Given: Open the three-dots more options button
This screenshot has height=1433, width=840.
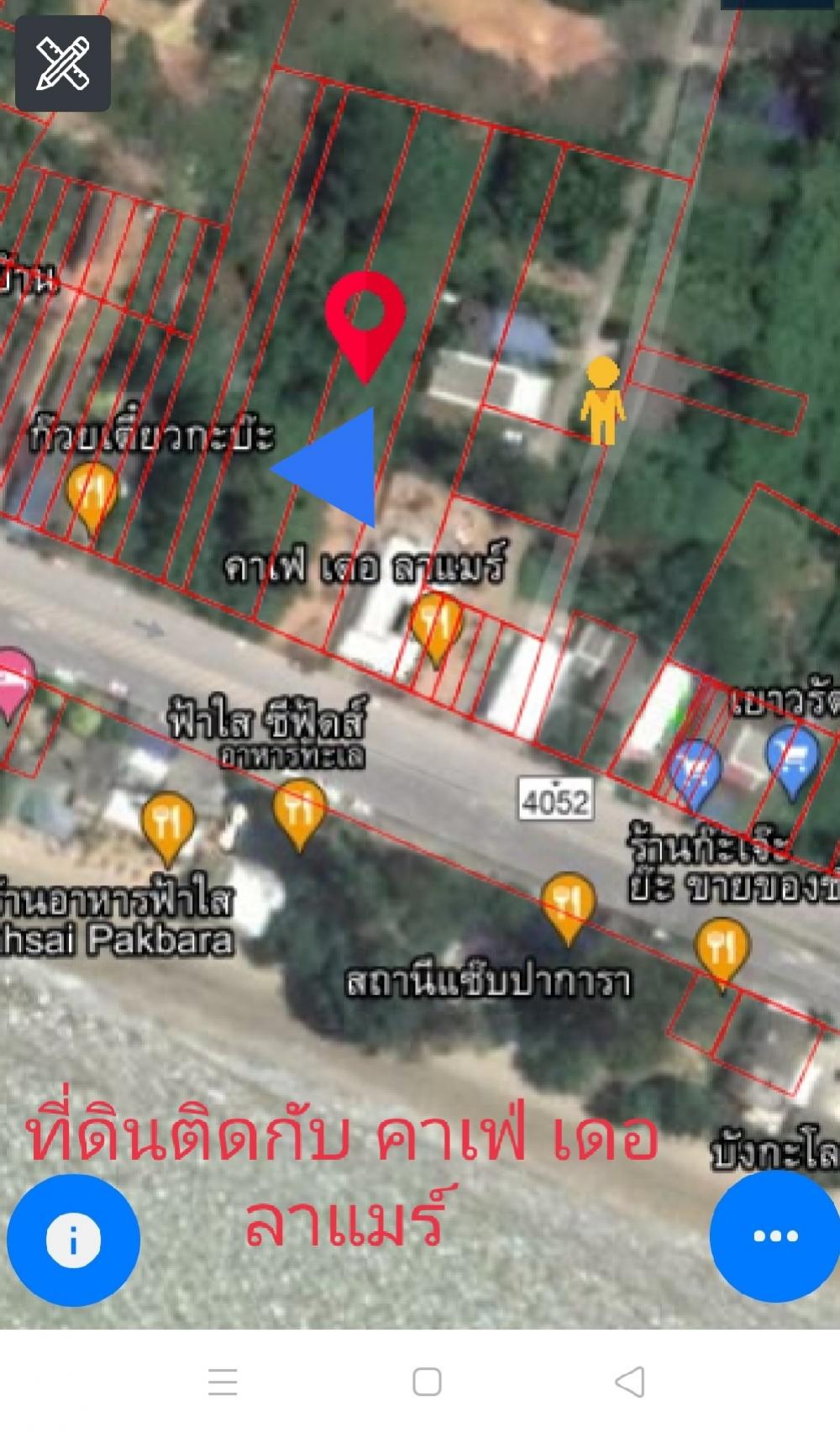Looking at the screenshot, I should click(x=775, y=1235).
